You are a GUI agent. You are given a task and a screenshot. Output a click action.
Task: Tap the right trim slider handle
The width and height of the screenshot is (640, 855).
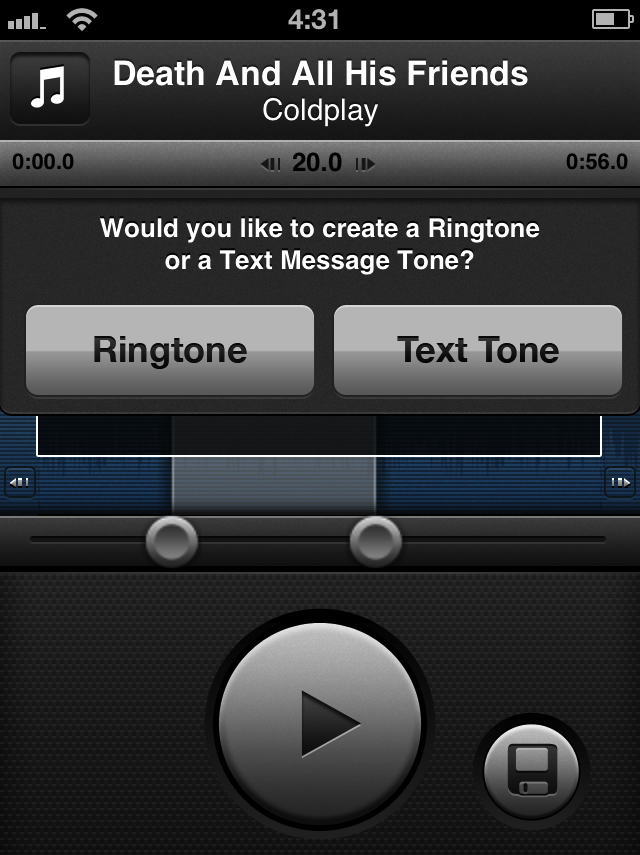click(376, 541)
